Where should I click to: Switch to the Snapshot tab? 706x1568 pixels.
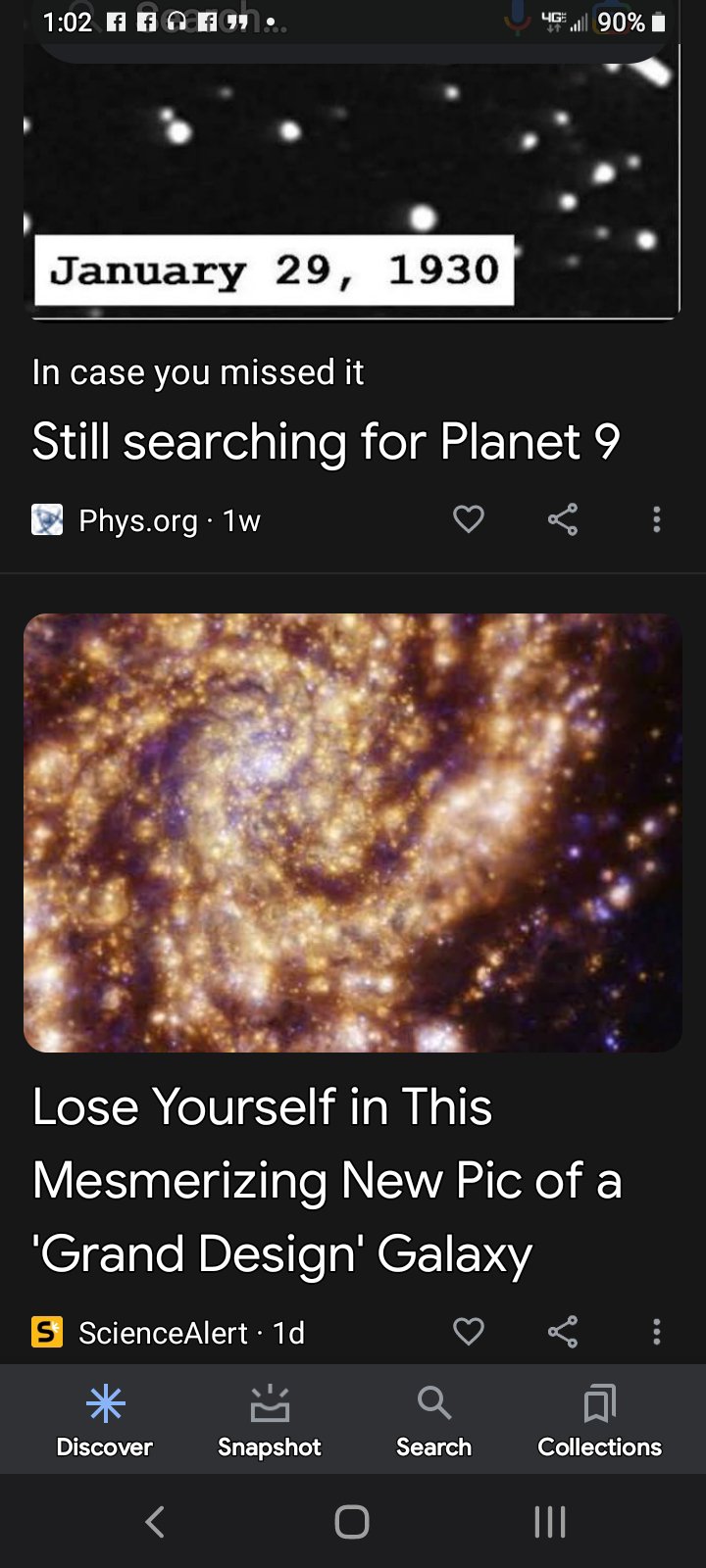270,1420
